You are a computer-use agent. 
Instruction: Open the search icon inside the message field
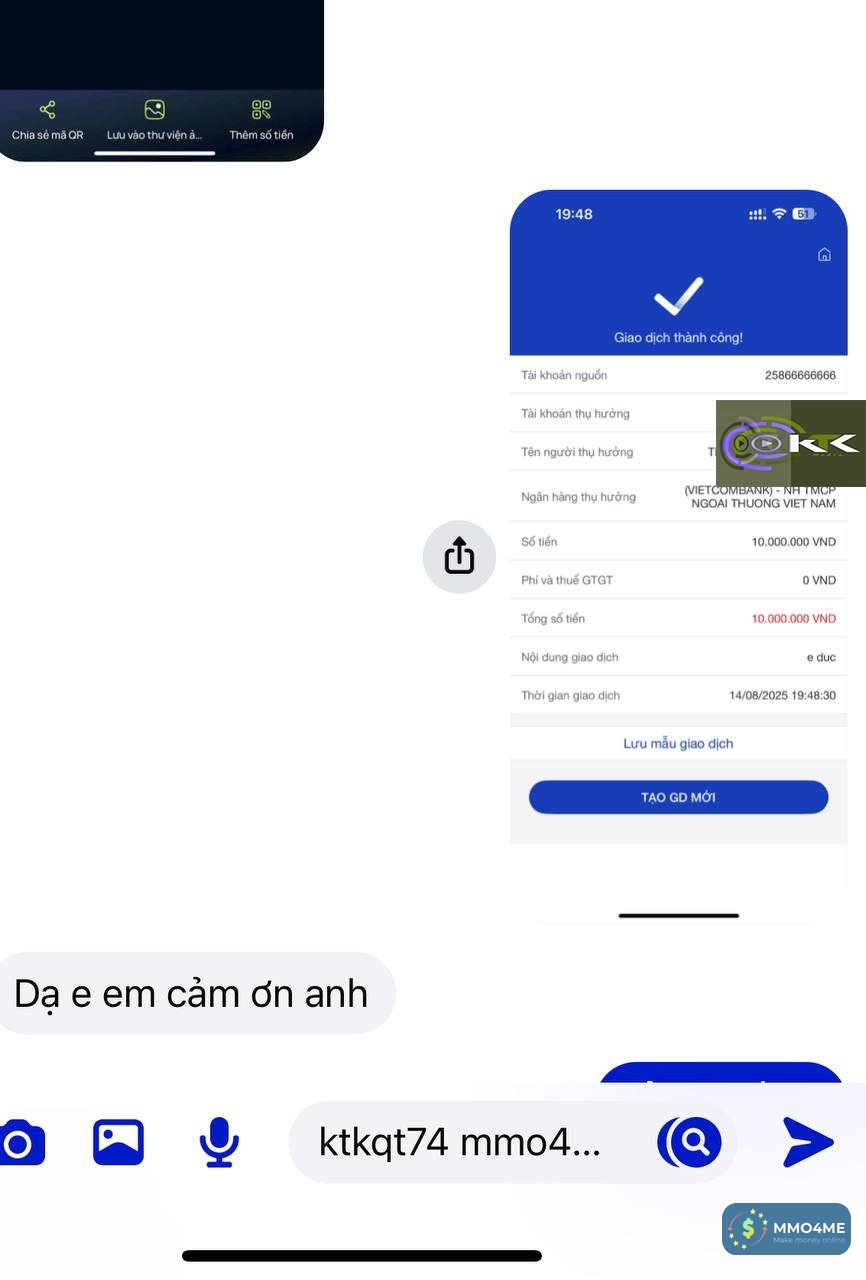tap(690, 1141)
